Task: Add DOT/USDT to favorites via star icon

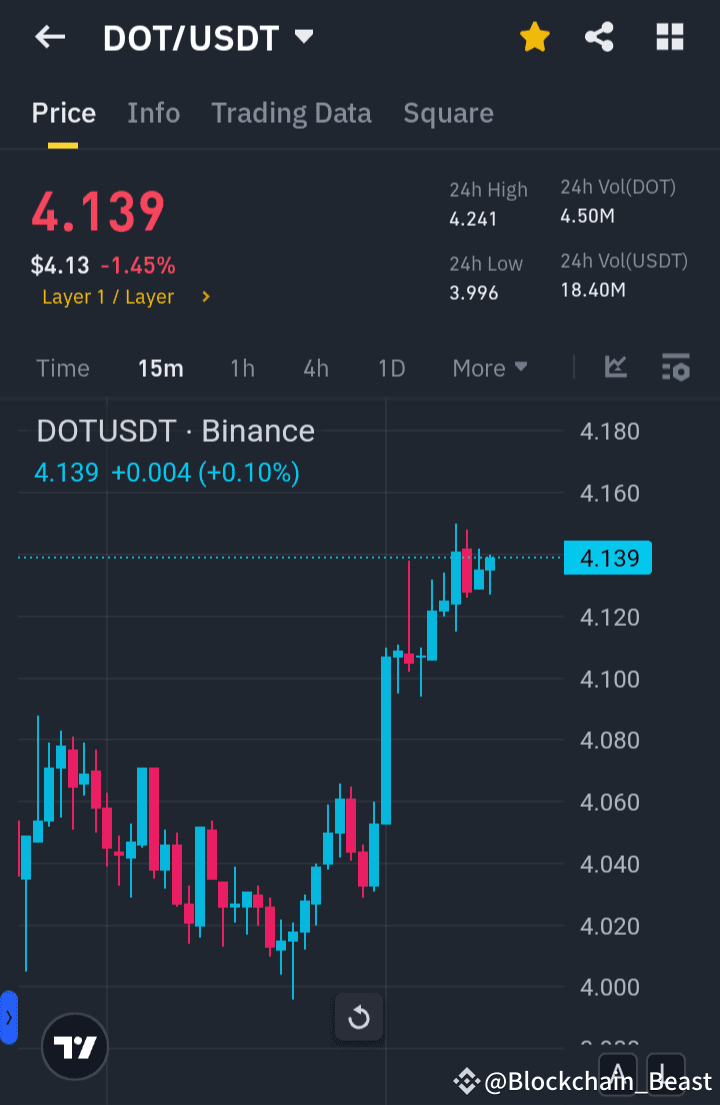Action: click(535, 37)
